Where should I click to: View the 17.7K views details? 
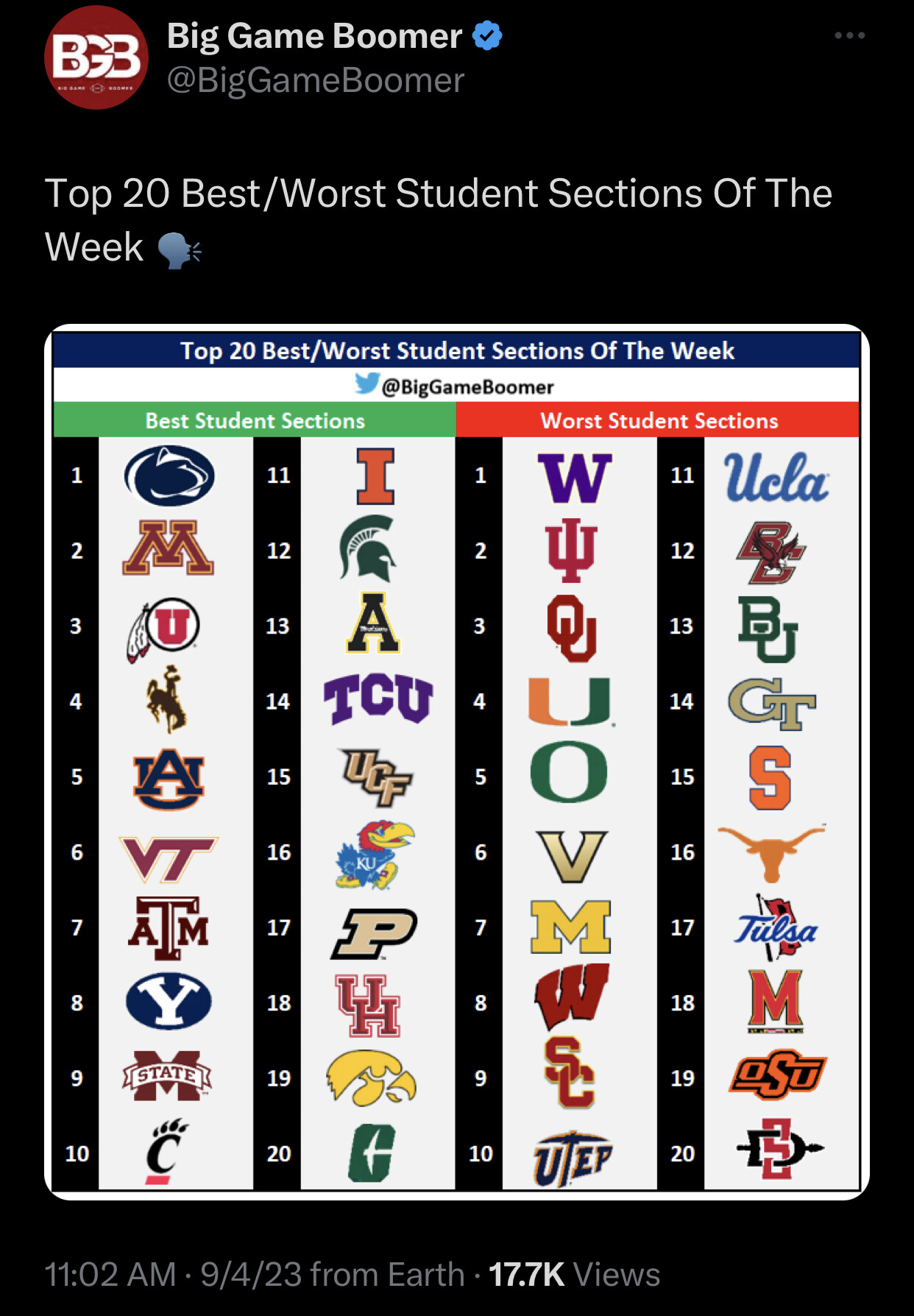pyautogui.click(x=574, y=1274)
